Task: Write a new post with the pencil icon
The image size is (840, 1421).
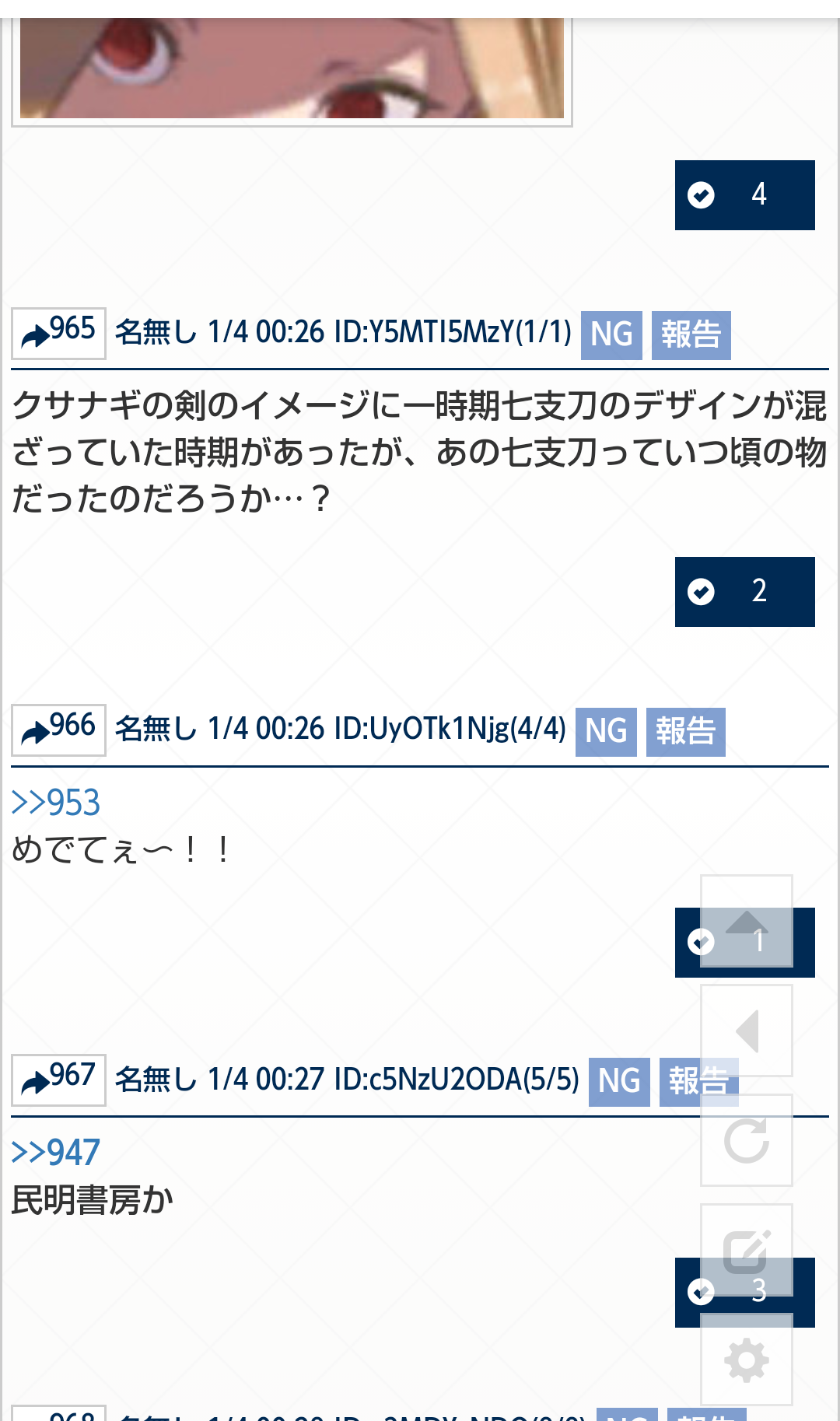Action: [x=747, y=1251]
